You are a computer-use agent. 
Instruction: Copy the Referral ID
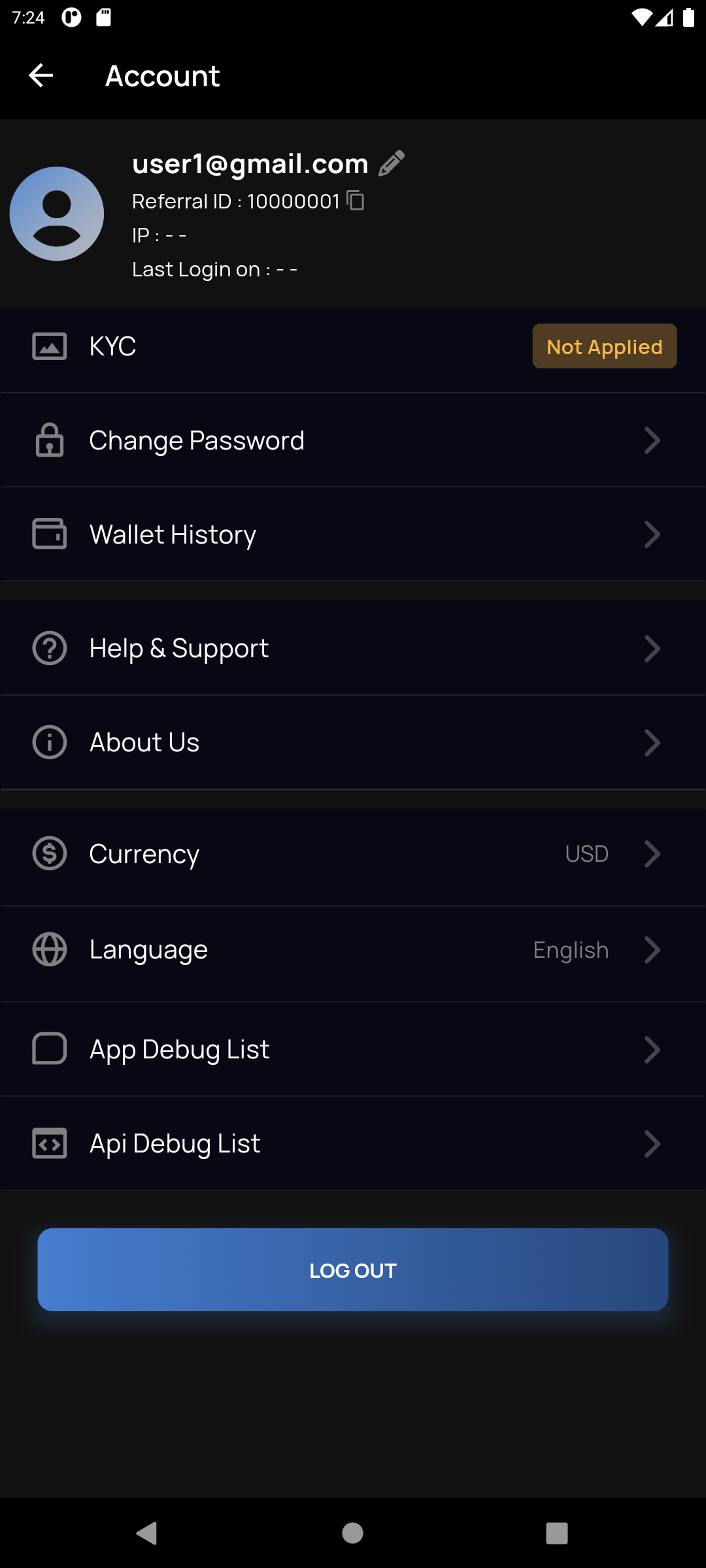356,201
